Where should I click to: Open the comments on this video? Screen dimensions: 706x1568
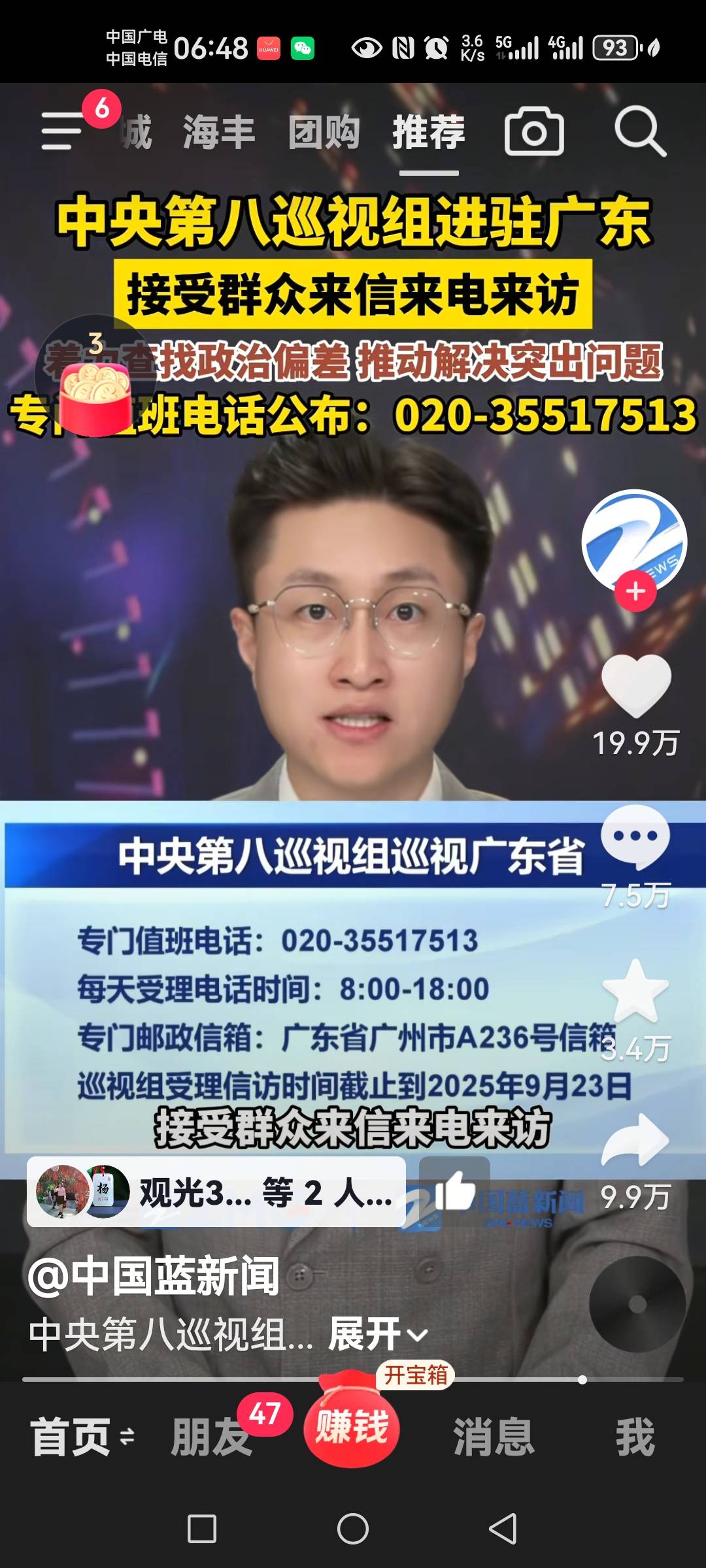[x=635, y=838]
